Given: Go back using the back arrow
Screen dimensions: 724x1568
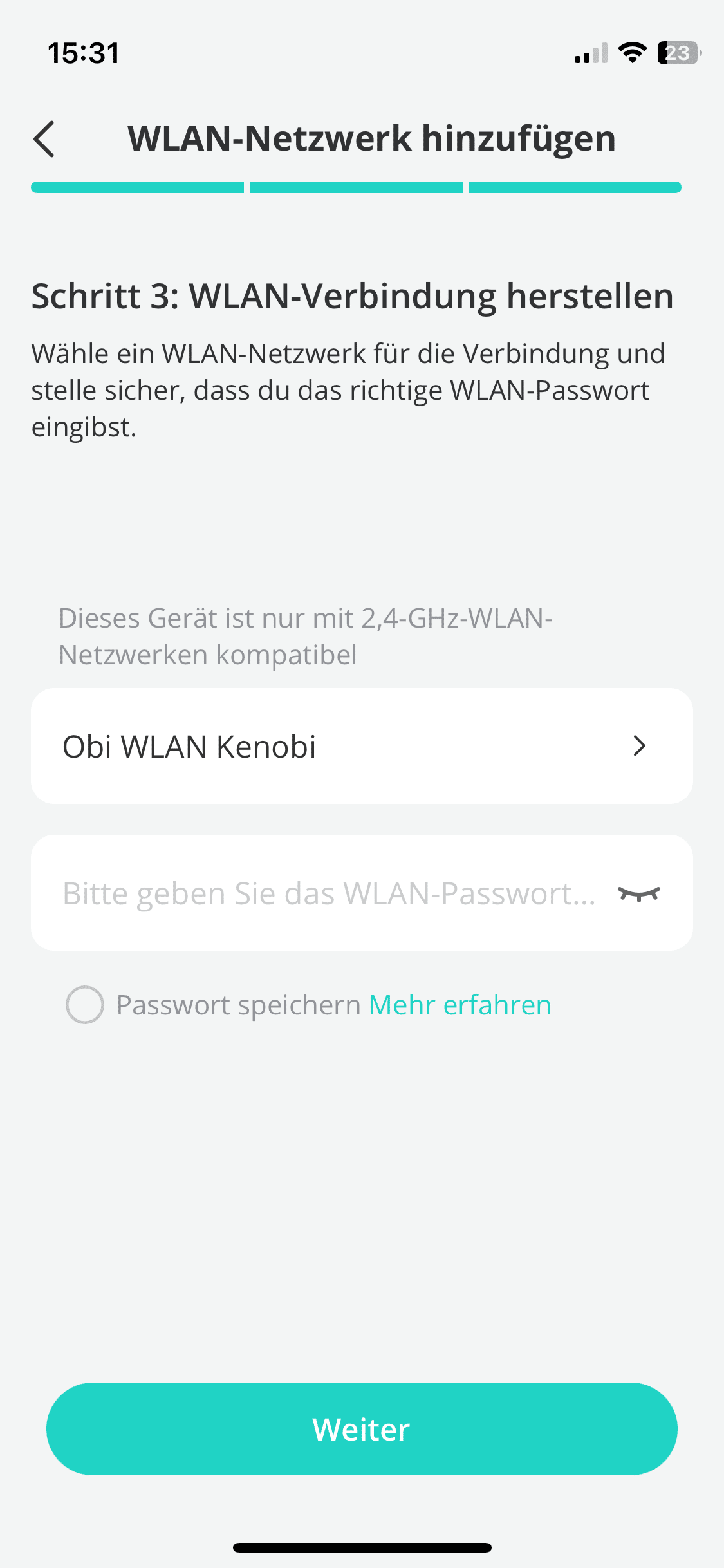Looking at the screenshot, I should [44, 139].
